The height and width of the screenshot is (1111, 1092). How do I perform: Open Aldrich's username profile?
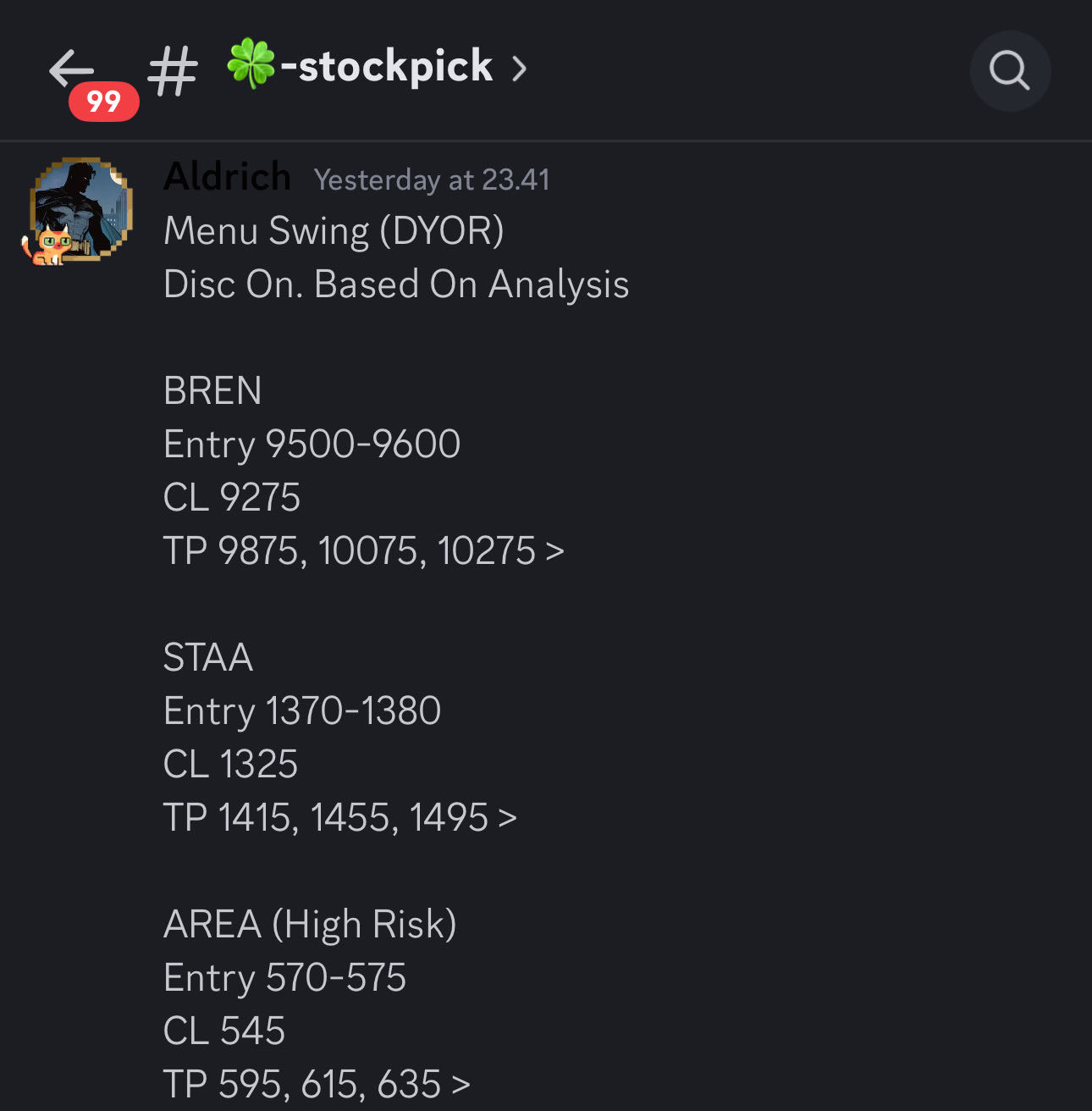pyautogui.click(x=227, y=178)
